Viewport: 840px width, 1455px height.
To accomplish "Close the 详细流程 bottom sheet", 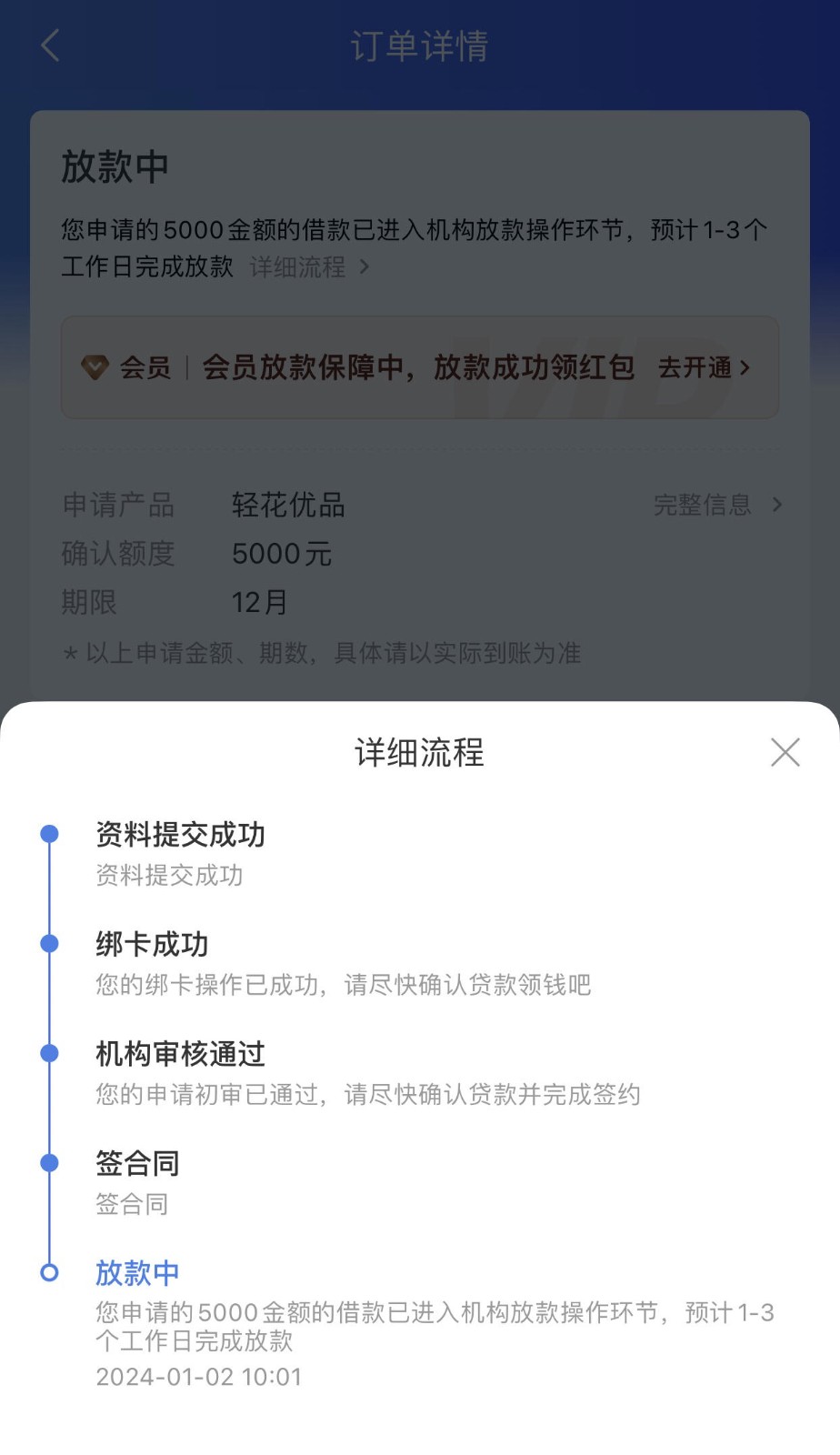I will 785,752.
